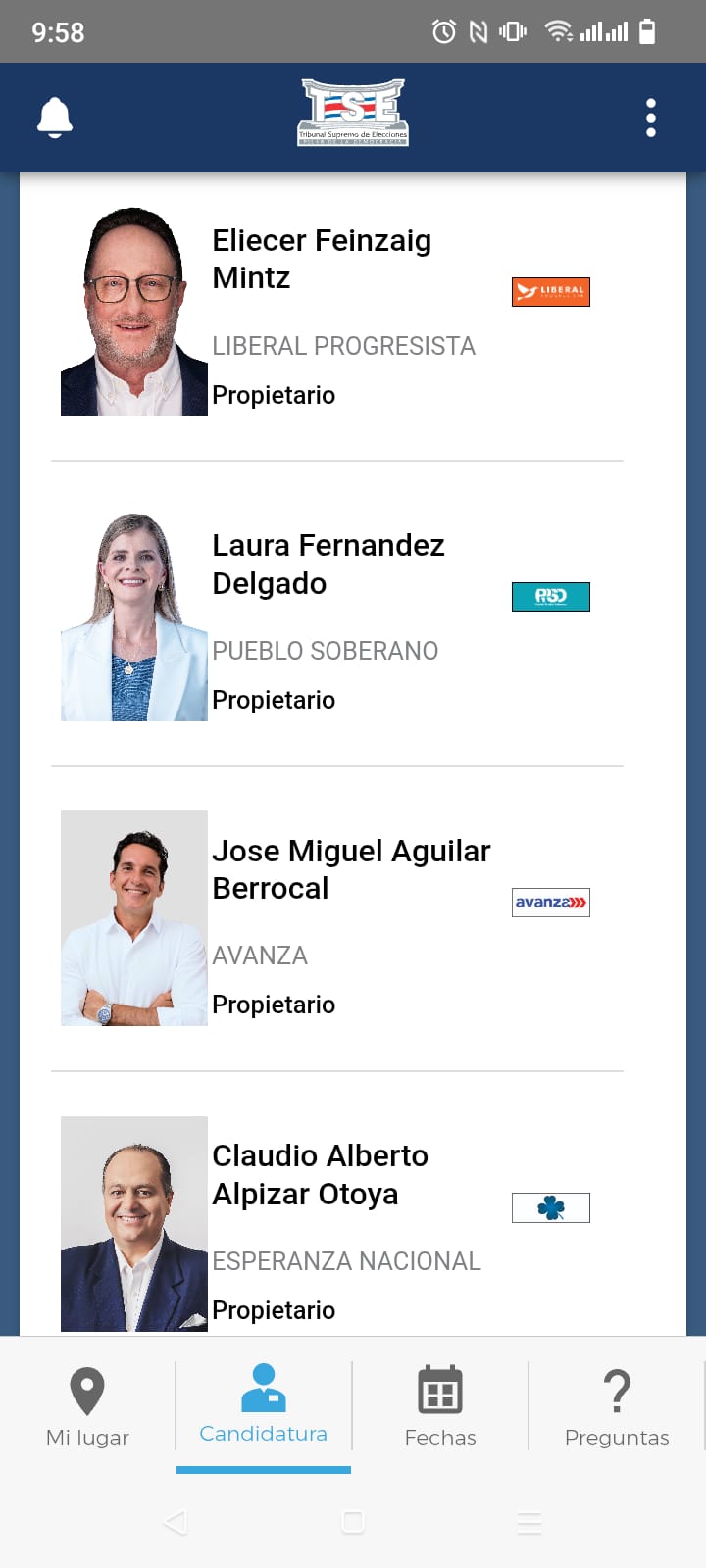This screenshot has height=1568, width=706.
Task: Open the three-dot overflow menu
Action: point(650,118)
